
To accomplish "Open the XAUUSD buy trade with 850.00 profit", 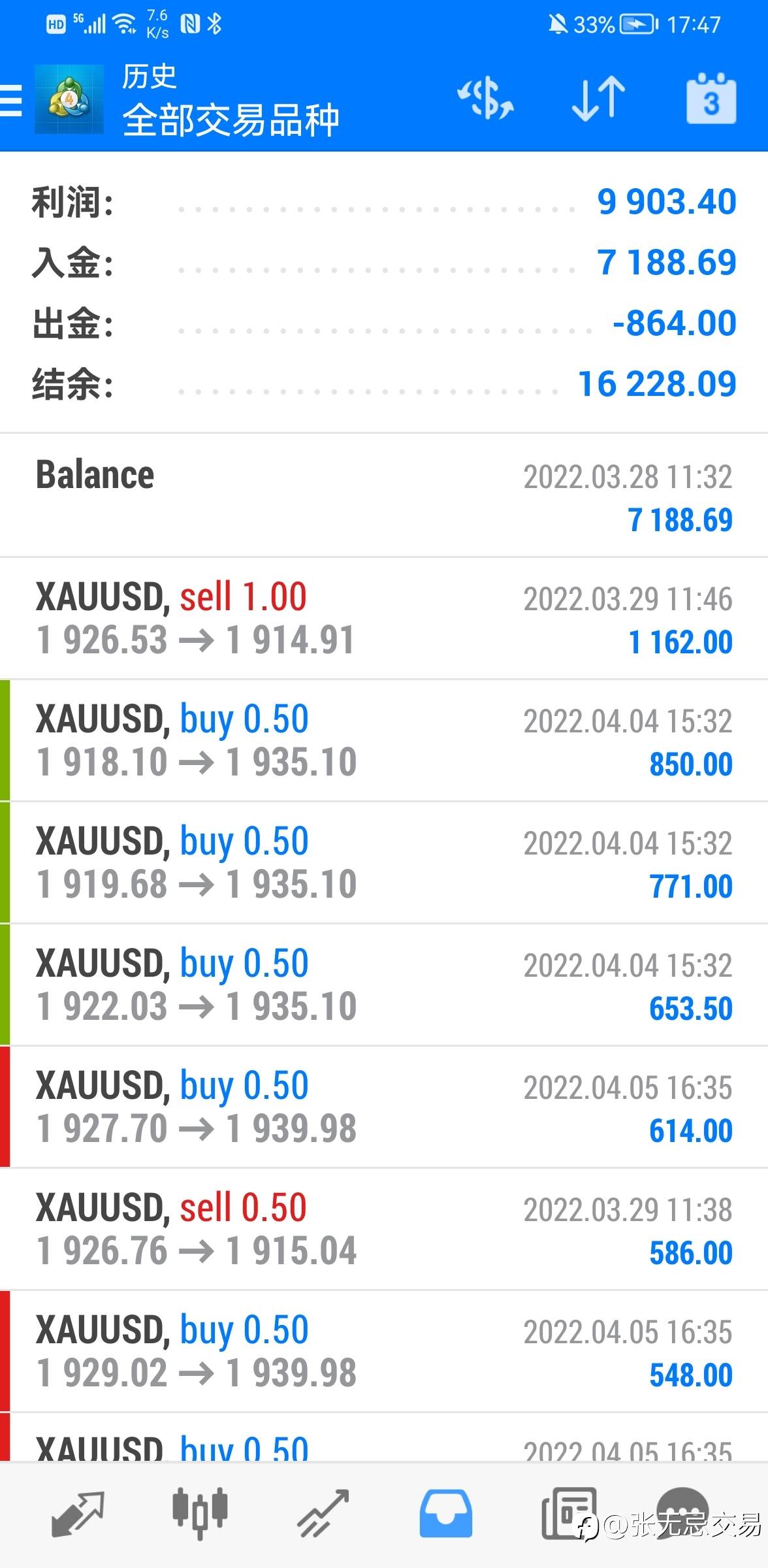I will click(x=384, y=740).
